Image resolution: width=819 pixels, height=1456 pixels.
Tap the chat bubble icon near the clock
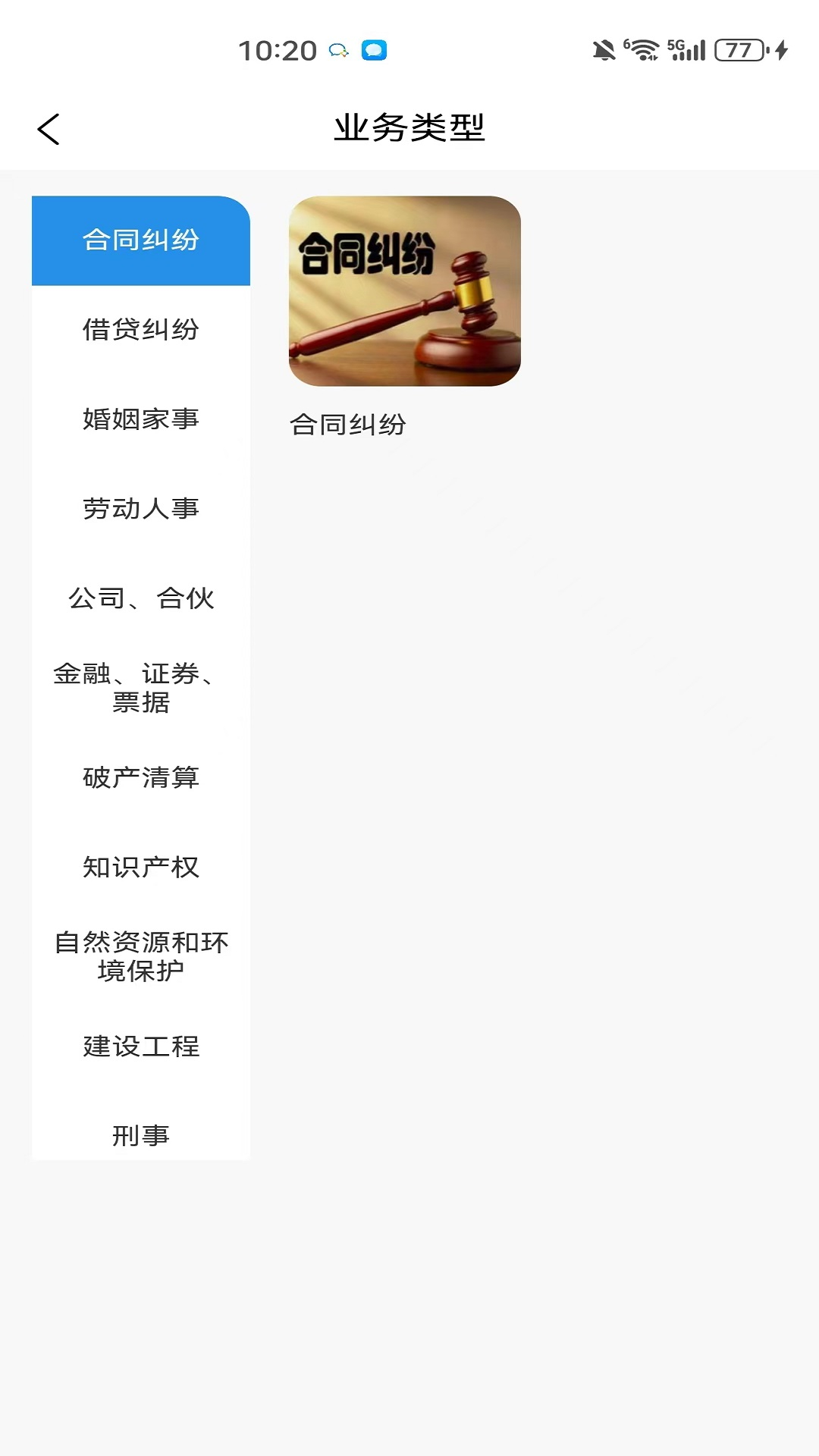pos(339,51)
